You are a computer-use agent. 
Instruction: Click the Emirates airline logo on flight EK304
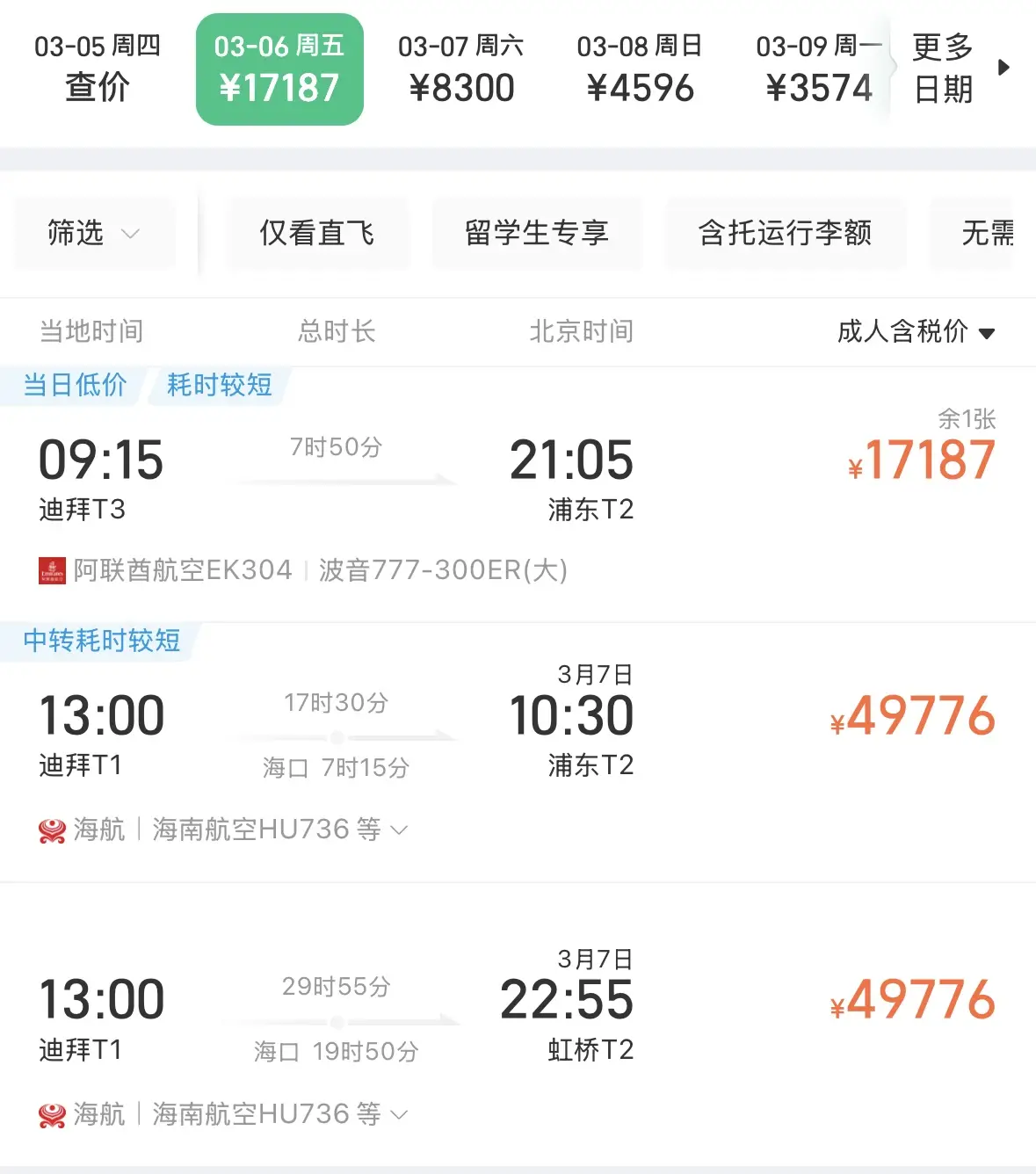(x=52, y=570)
